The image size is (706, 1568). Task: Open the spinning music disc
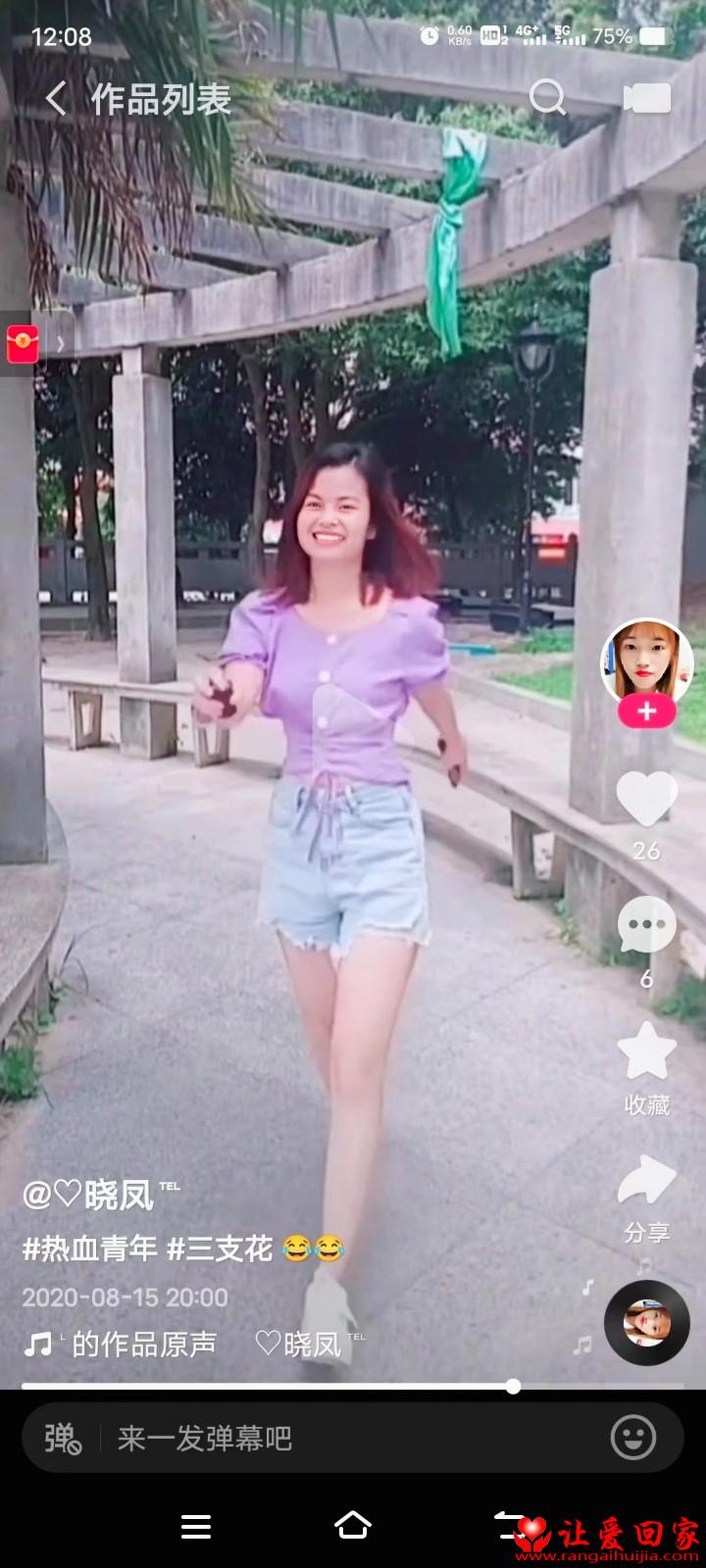pyautogui.click(x=646, y=1323)
